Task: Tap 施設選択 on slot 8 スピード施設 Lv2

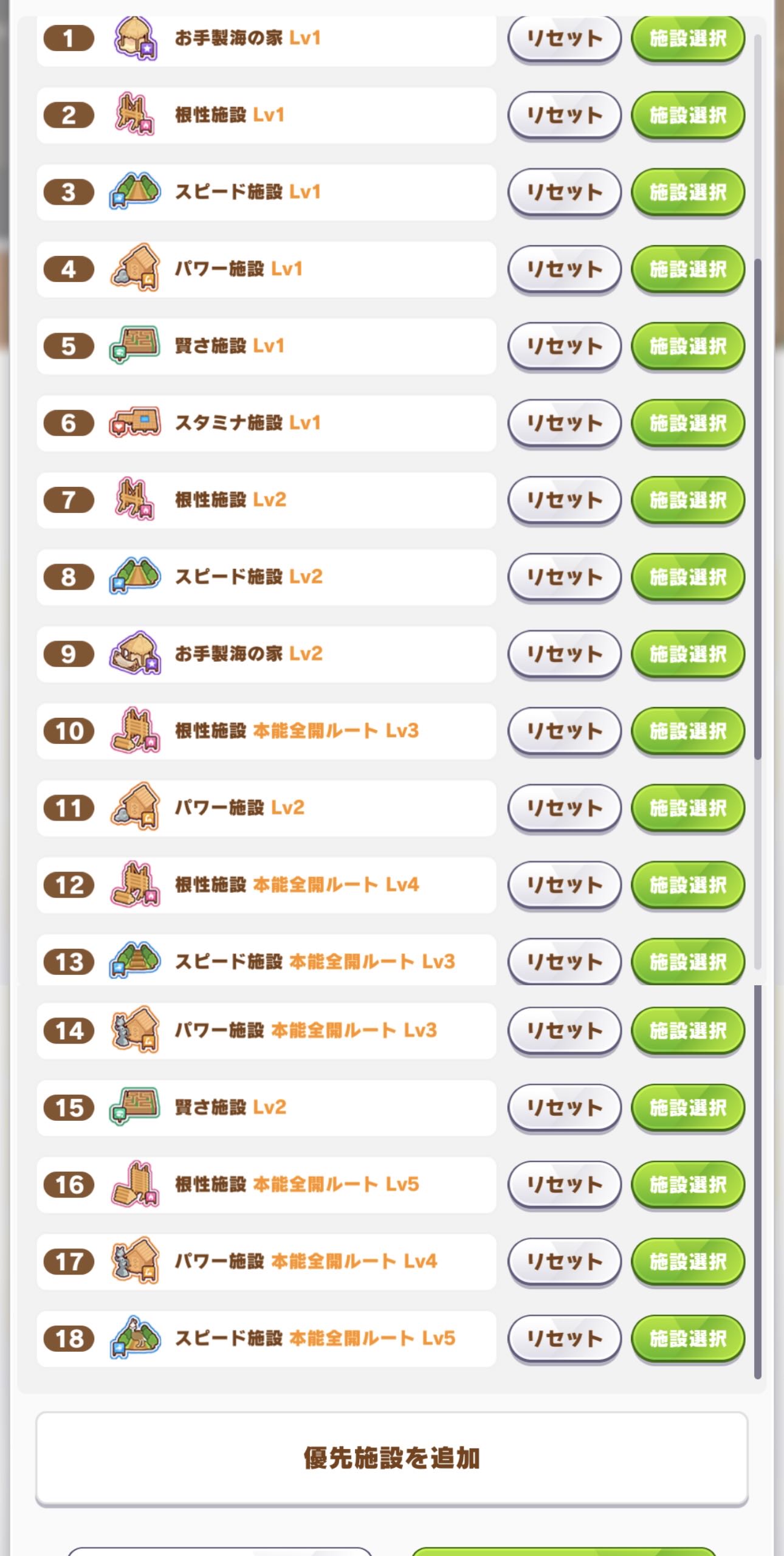Action: (688, 576)
